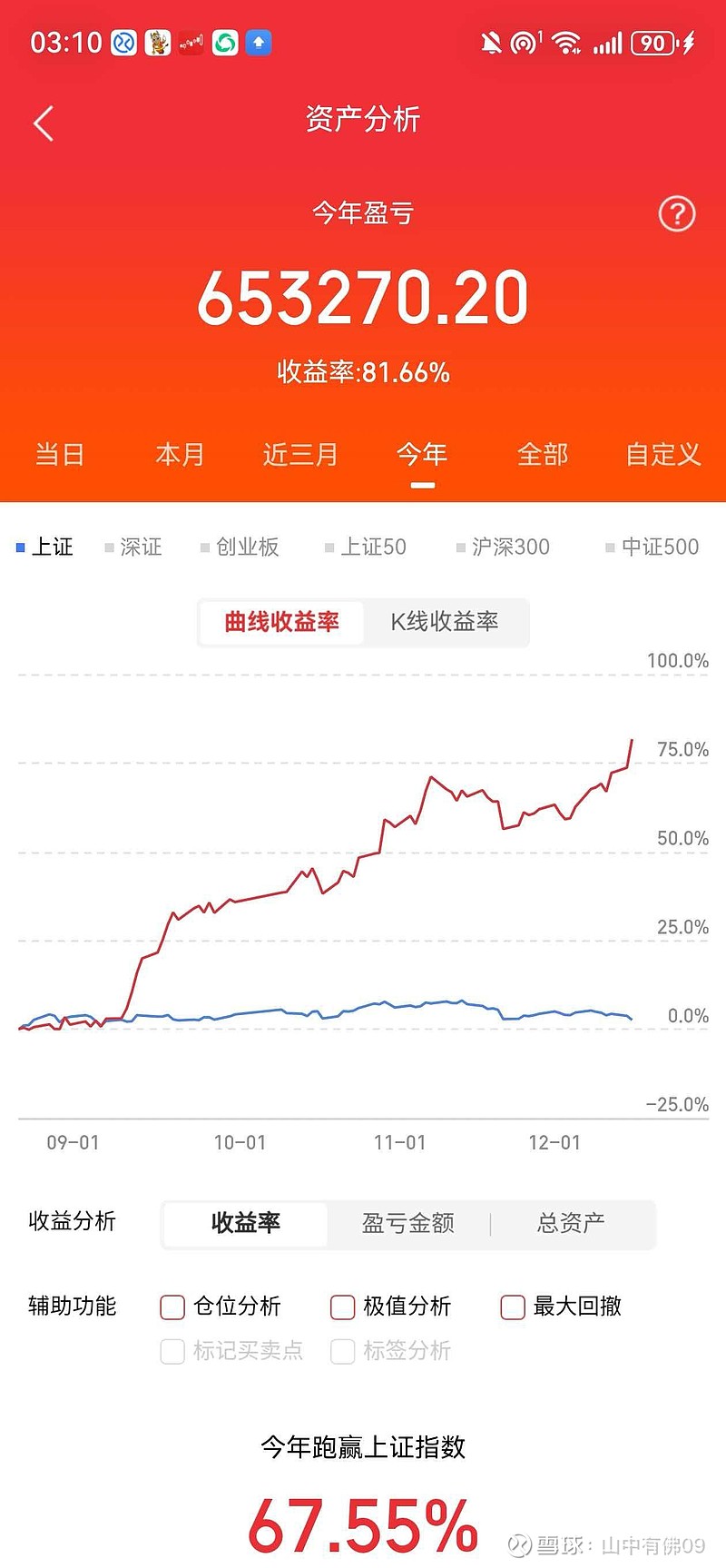
Task: Open the 自定义 date range tab
Action: tap(662, 455)
